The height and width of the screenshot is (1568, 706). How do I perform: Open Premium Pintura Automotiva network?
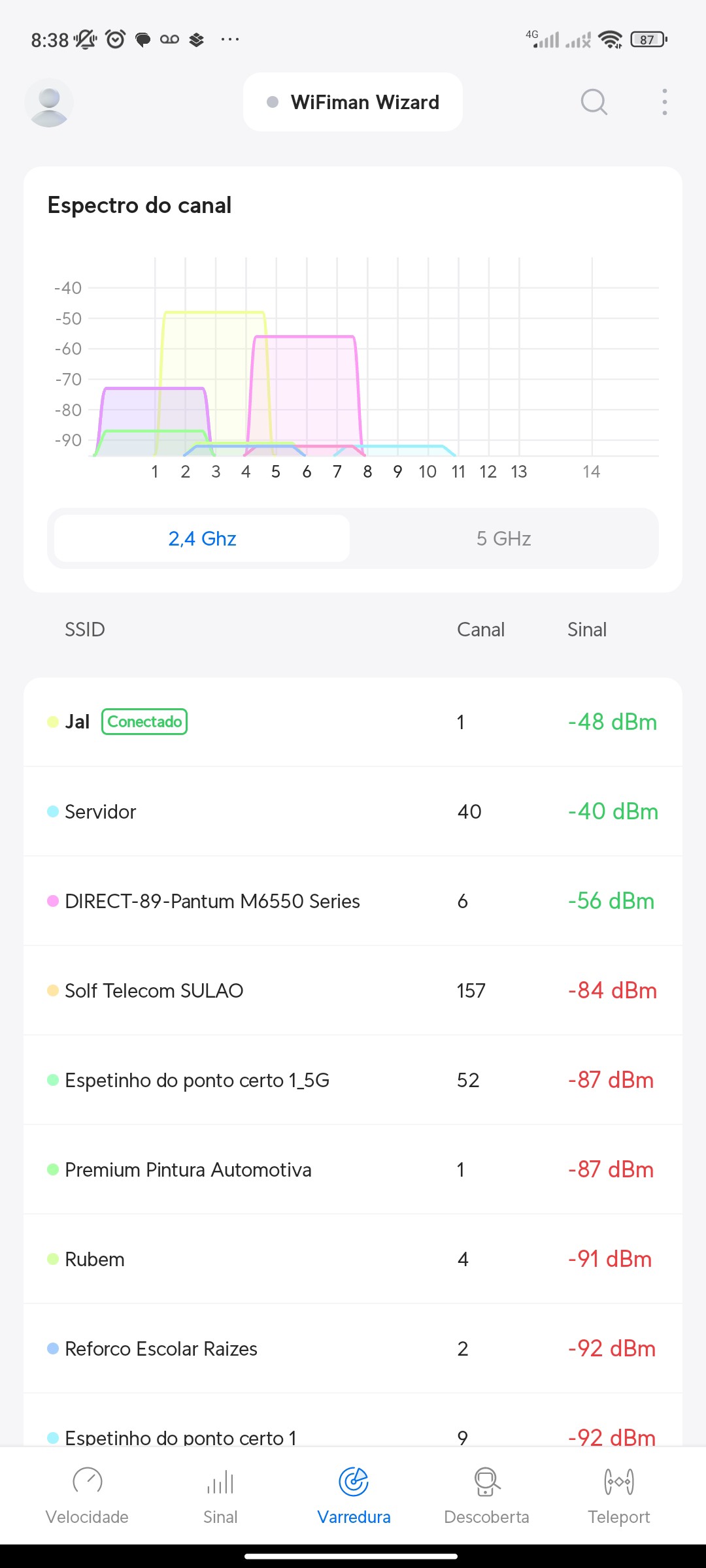(353, 1169)
